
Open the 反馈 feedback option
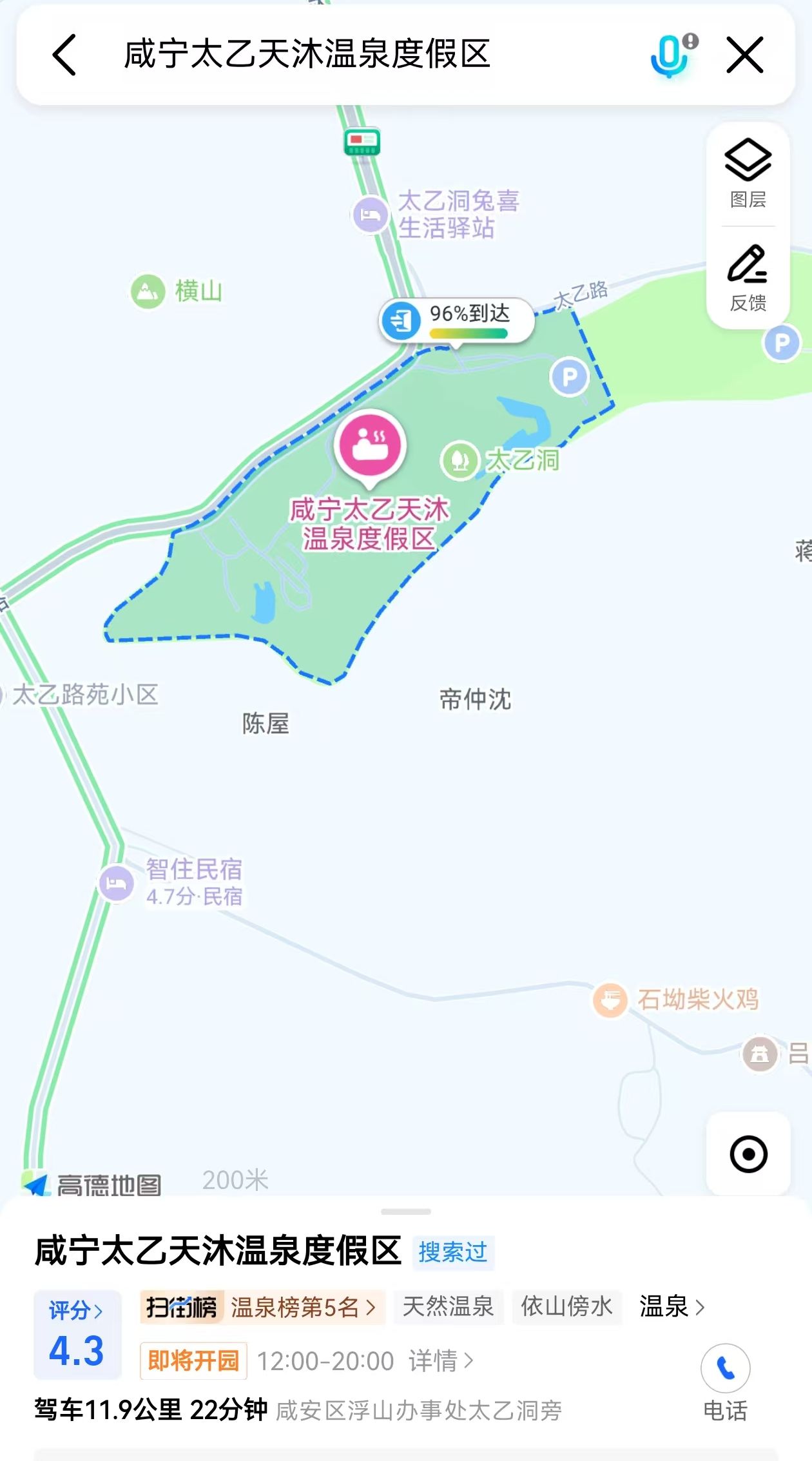point(748,277)
